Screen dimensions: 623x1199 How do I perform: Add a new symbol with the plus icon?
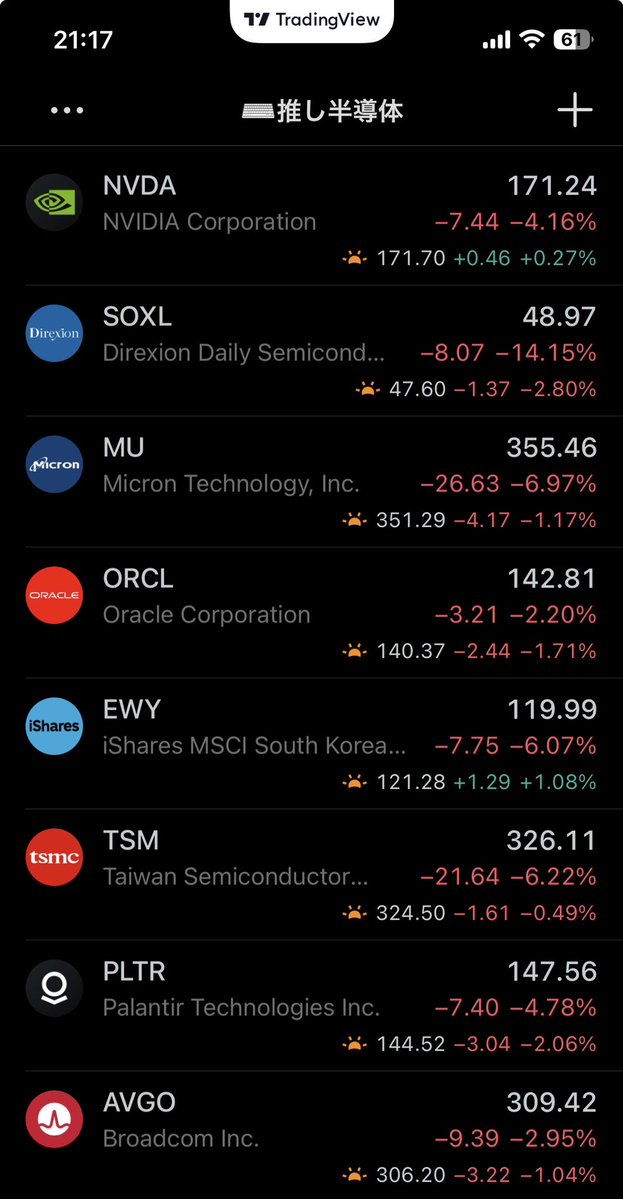(x=574, y=111)
